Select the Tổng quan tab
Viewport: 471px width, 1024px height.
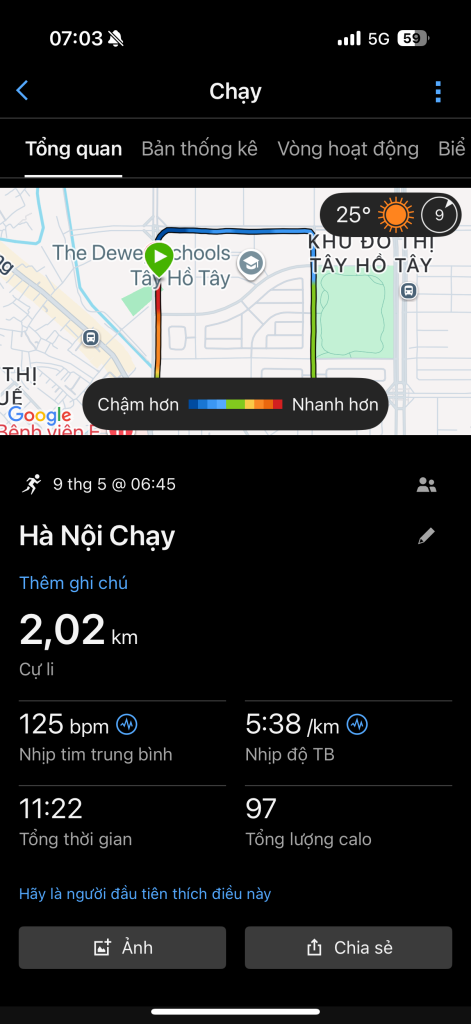[x=73, y=149]
